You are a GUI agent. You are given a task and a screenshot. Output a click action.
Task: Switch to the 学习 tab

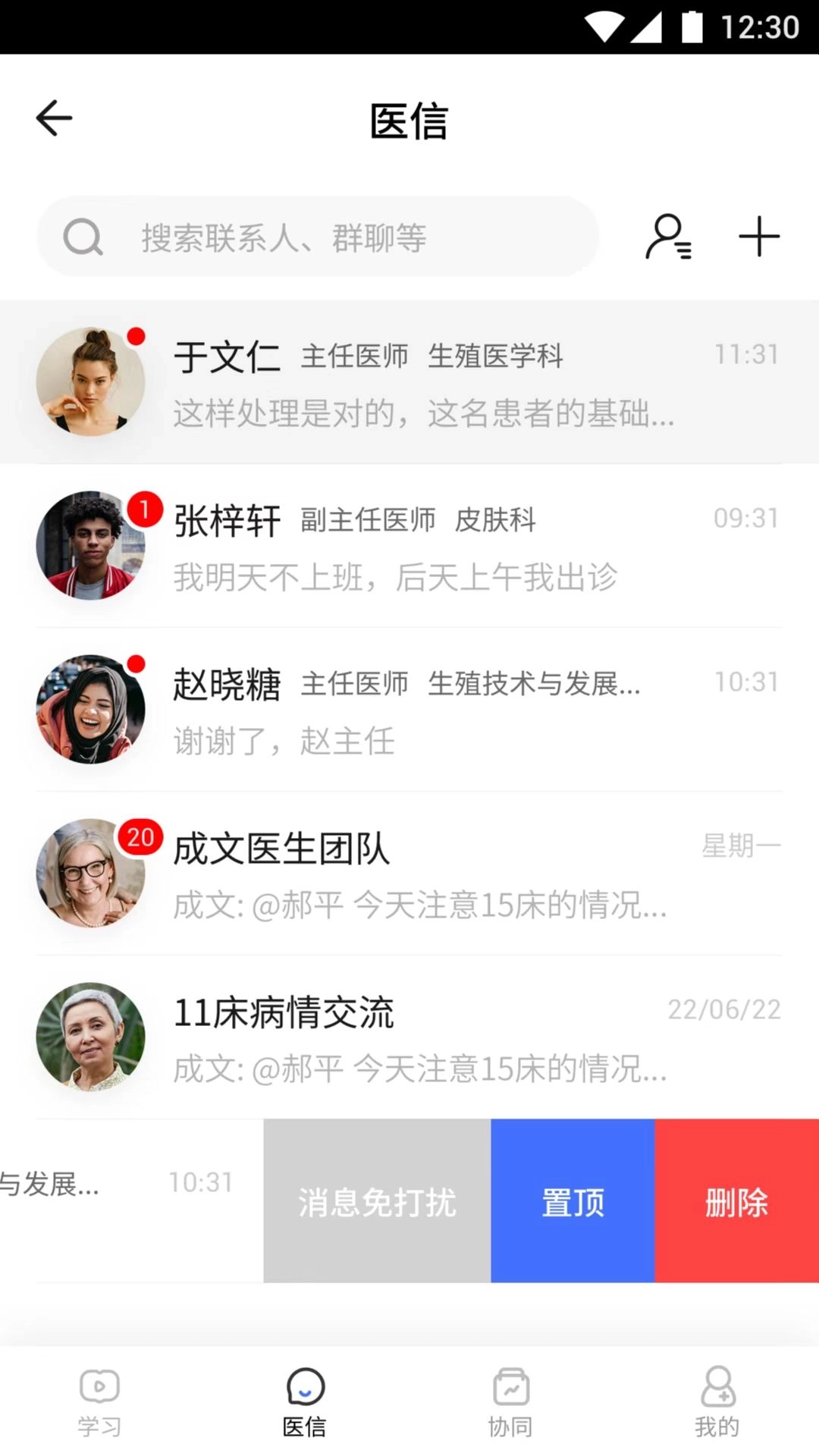(99, 1403)
